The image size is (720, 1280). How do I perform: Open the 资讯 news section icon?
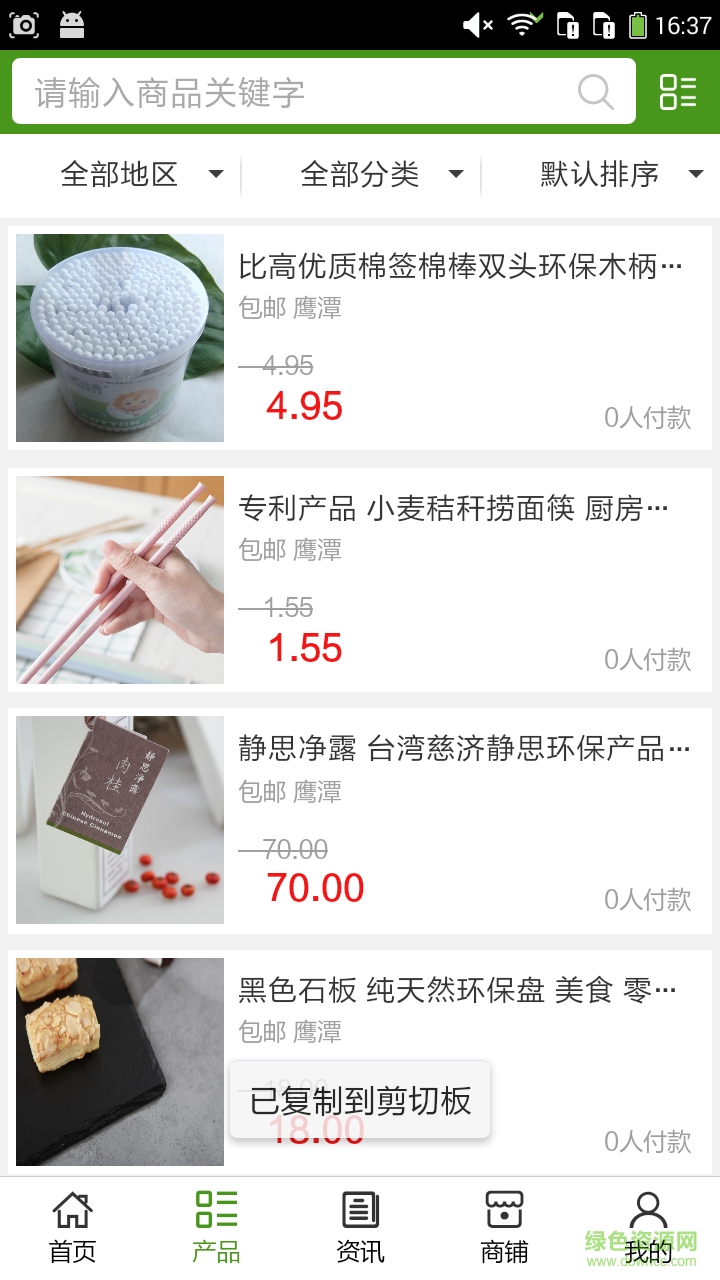point(360,1209)
